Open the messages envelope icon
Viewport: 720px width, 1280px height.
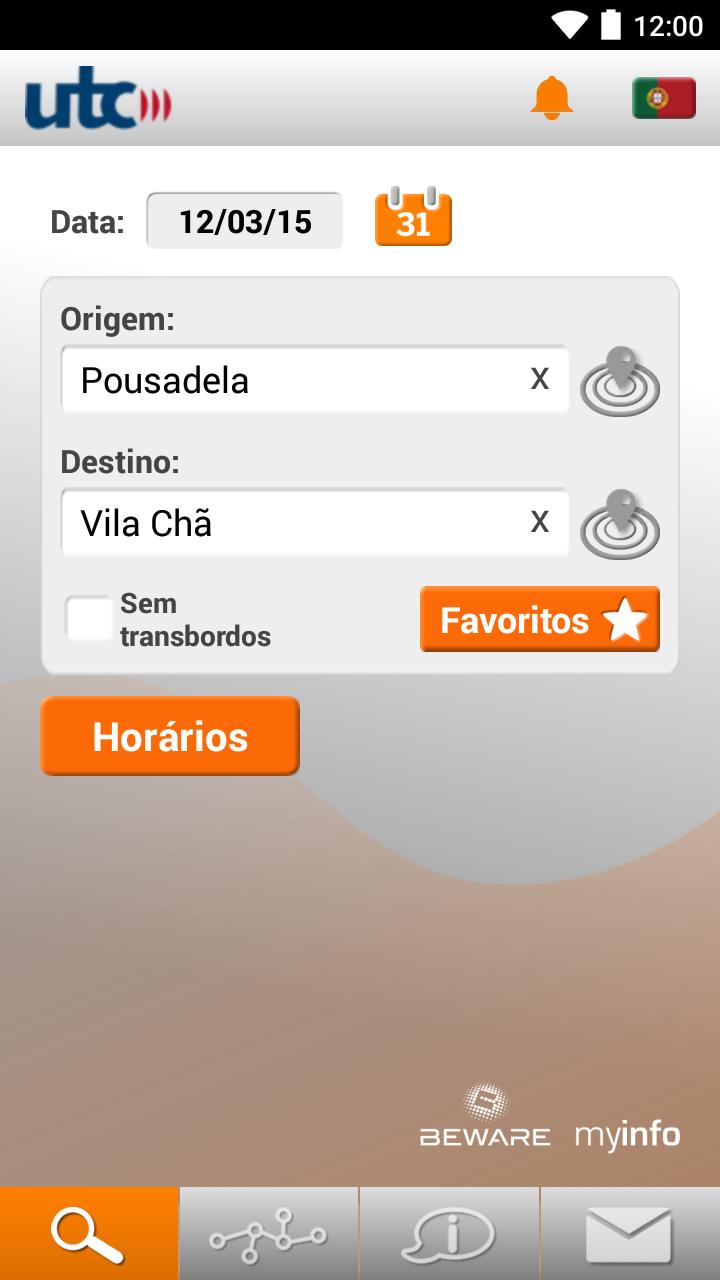pyautogui.click(x=629, y=1232)
